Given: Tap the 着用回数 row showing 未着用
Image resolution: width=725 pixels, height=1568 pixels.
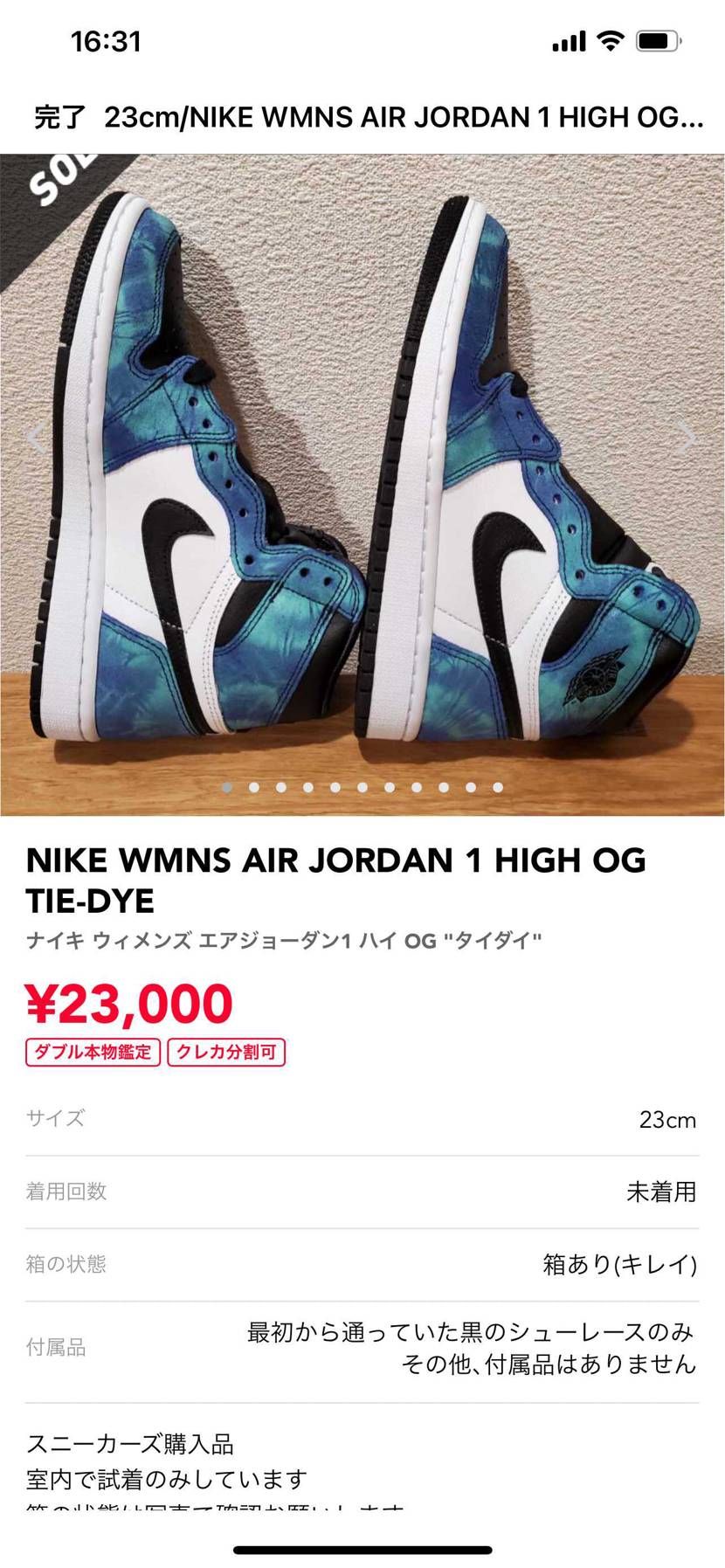Looking at the screenshot, I should pyautogui.click(x=362, y=1192).
